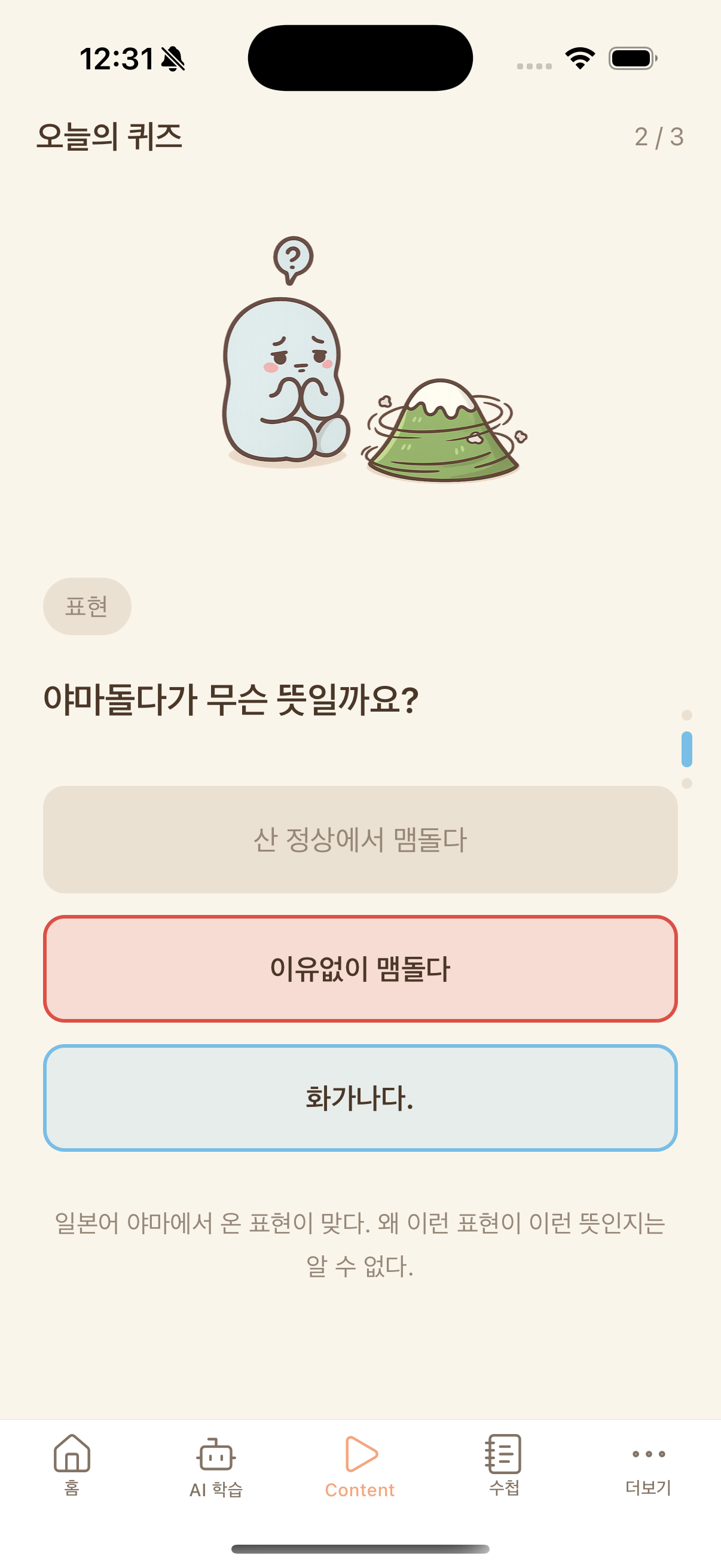Tap the quiz question '야마돌다가 무슨 뜻일까요?'
Image resolution: width=721 pixels, height=1568 pixels.
(231, 700)
